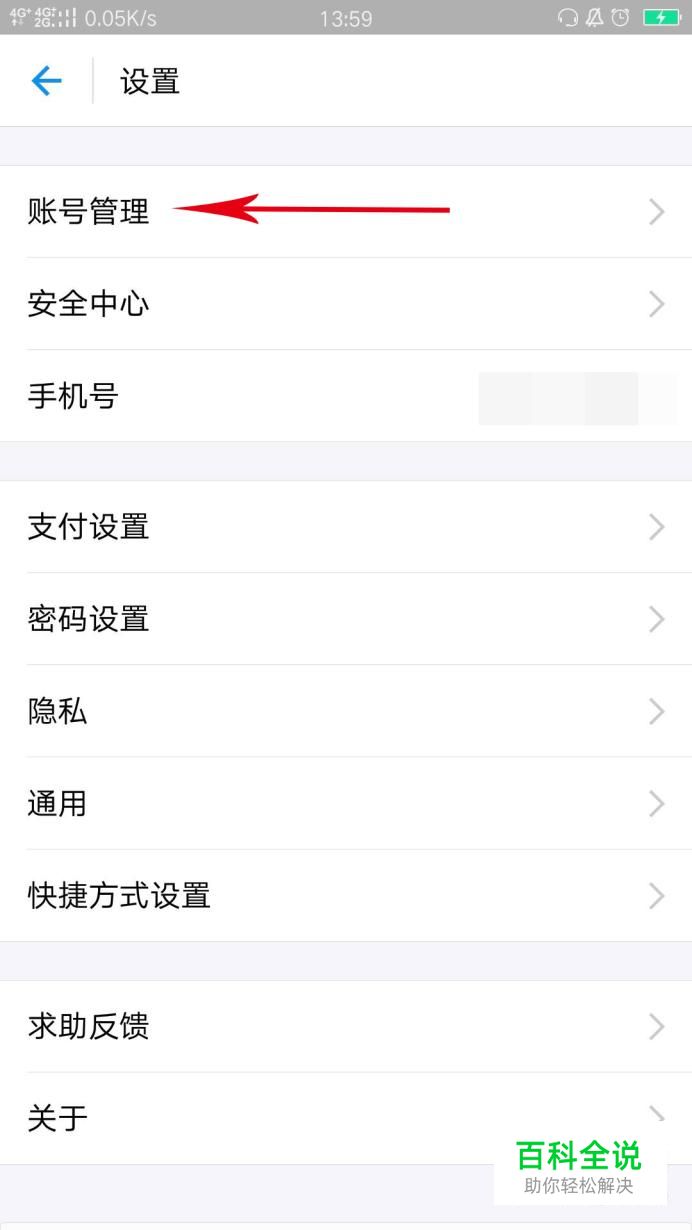Screen dimensions: 692x1230
Task: Open the 关于 about page
Action: pyautogui.click(x=58, y=1118)
